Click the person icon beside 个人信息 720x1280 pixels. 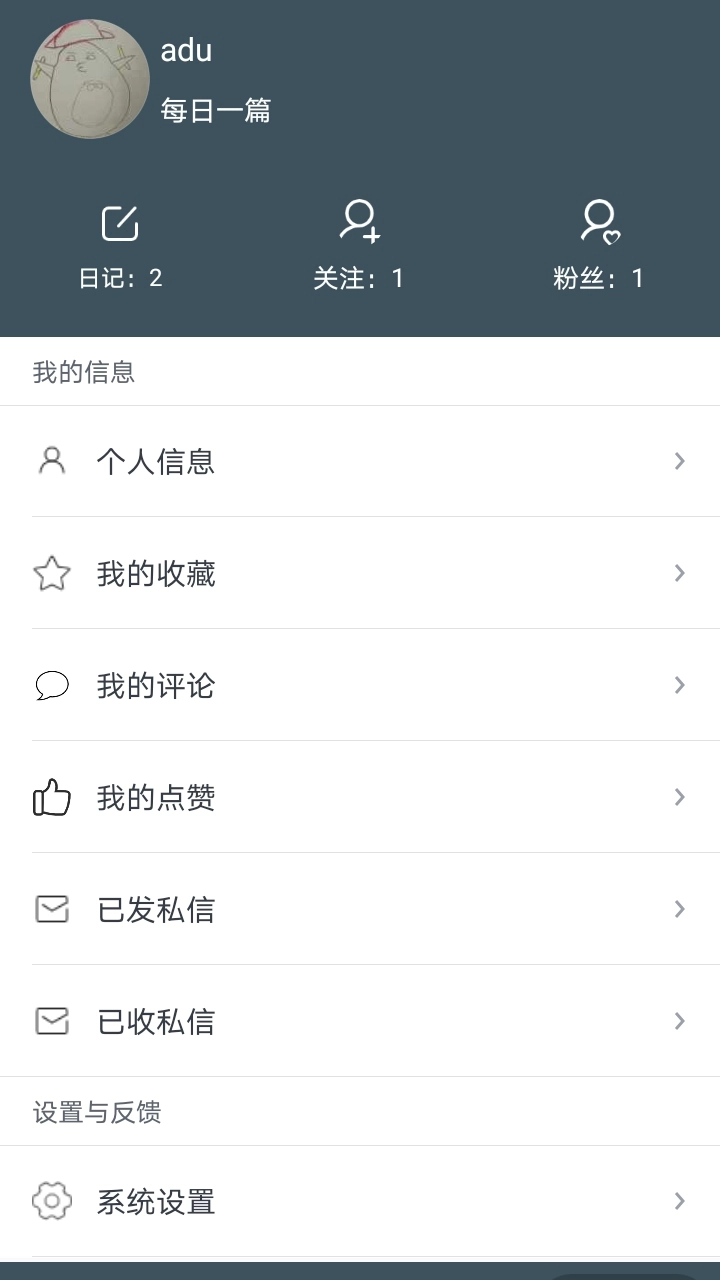51,461
